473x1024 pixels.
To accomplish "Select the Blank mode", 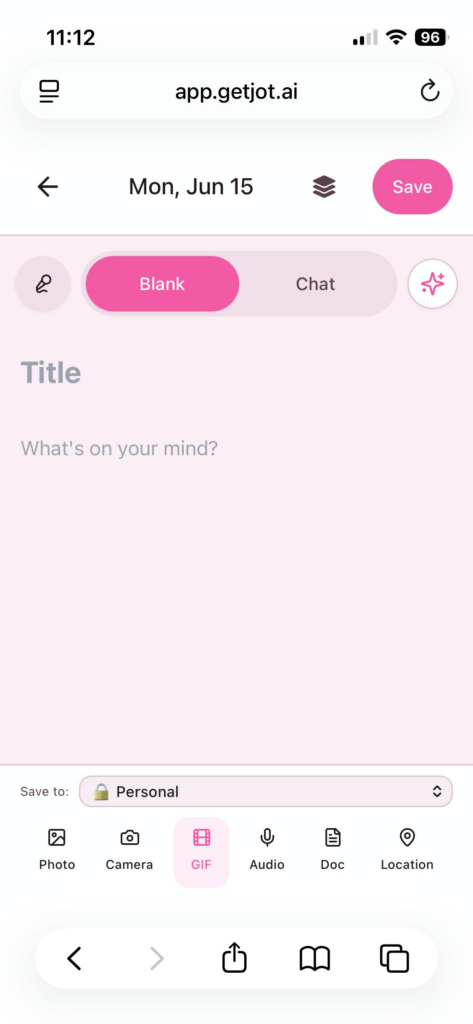I will (162, 284).
